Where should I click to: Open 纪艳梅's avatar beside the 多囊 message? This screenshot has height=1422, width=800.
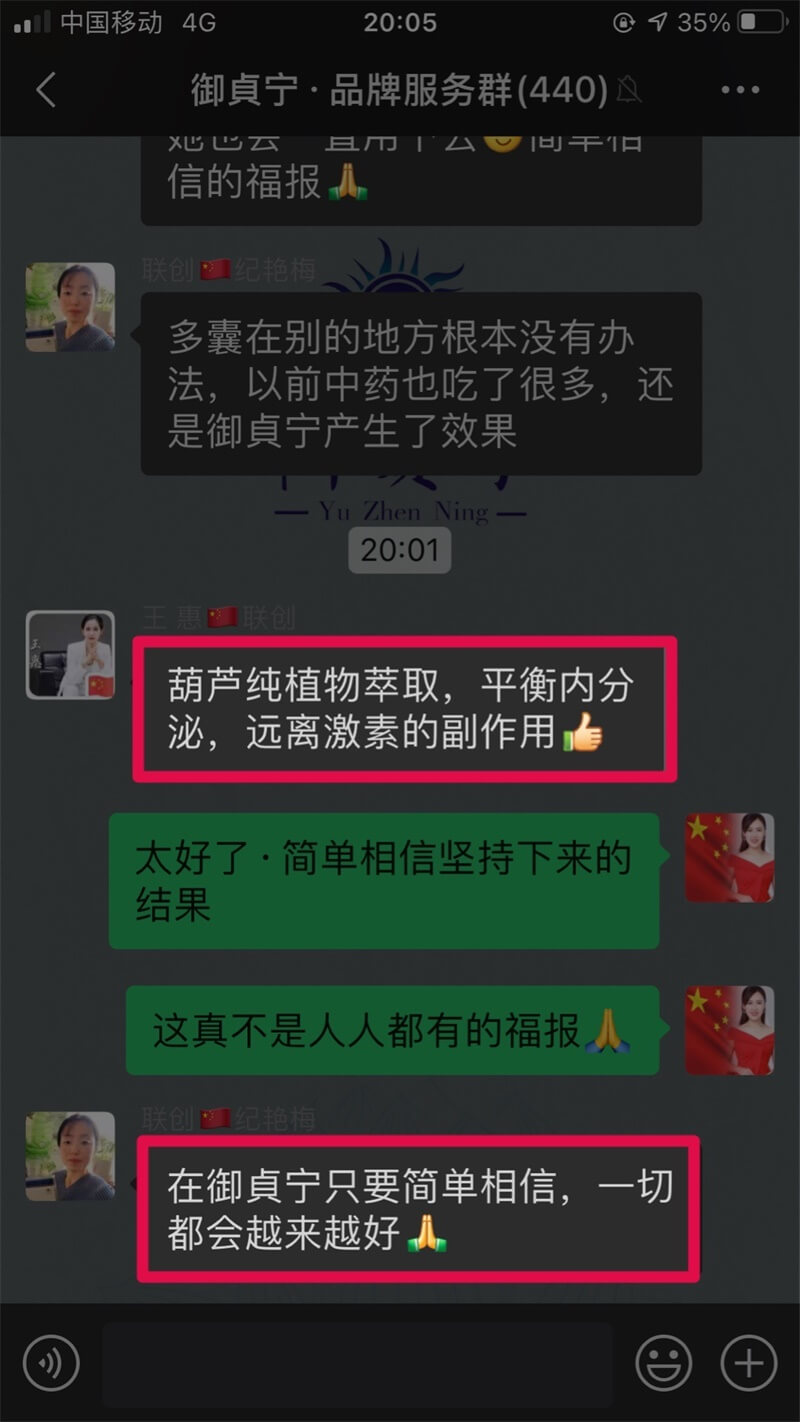click(70, 307)
